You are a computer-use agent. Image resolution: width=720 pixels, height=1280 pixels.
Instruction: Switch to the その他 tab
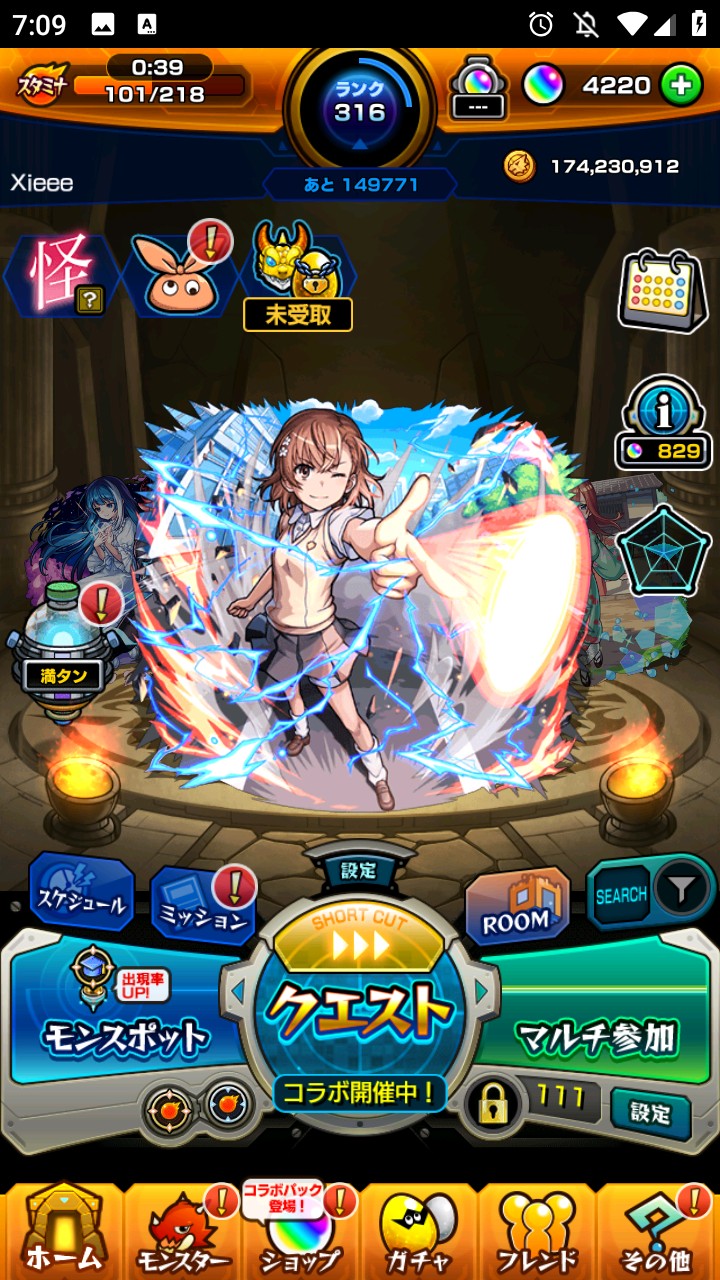coord(657,1232)
